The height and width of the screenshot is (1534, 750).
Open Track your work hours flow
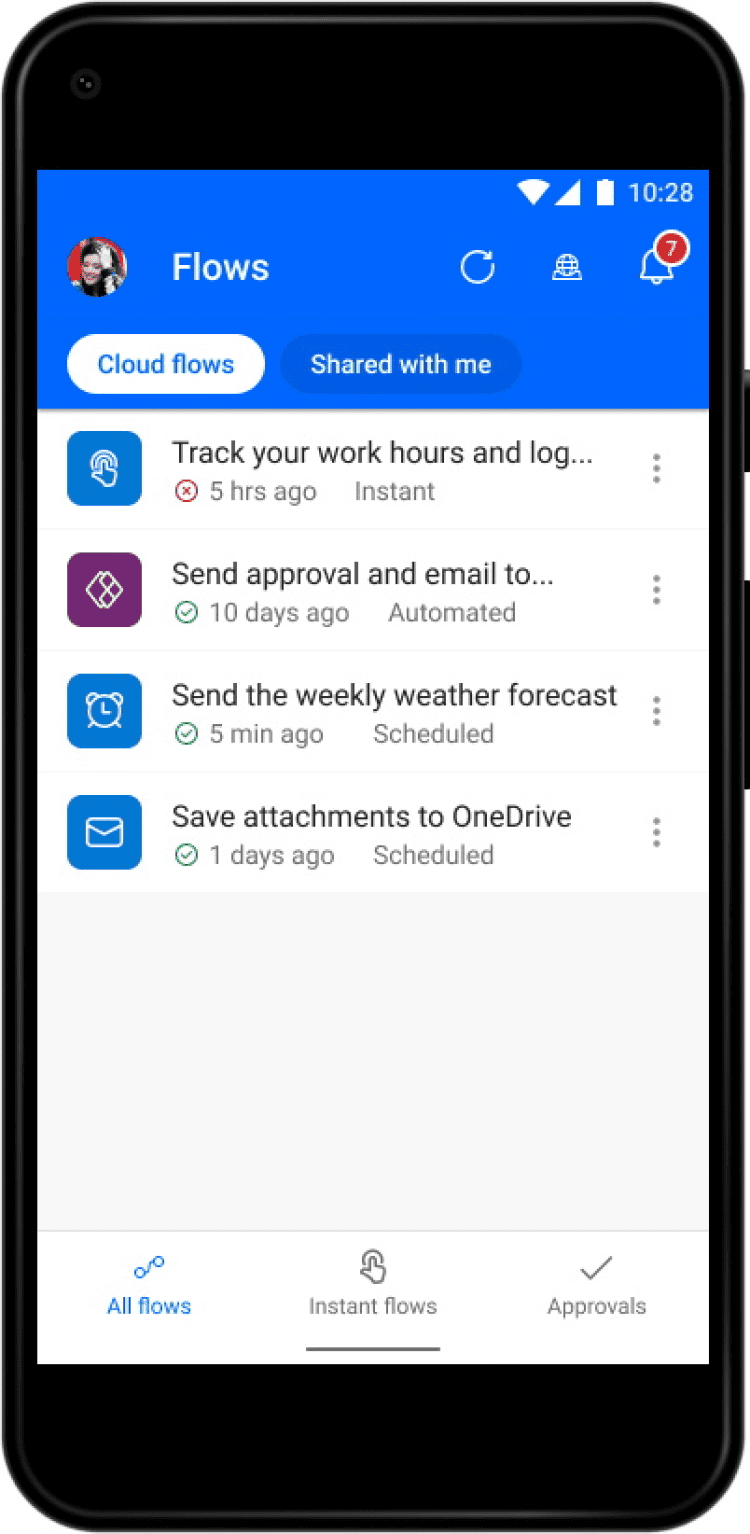(x=382, y=468)
